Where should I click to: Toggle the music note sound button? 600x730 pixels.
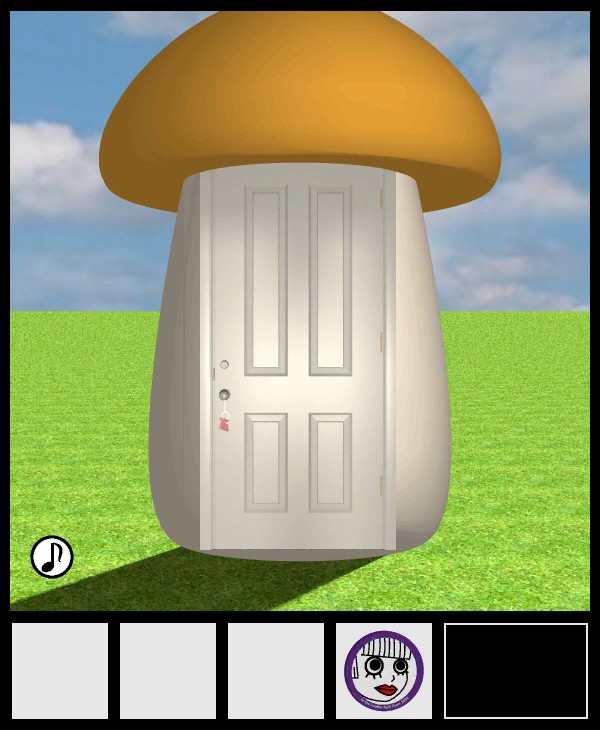52,557
